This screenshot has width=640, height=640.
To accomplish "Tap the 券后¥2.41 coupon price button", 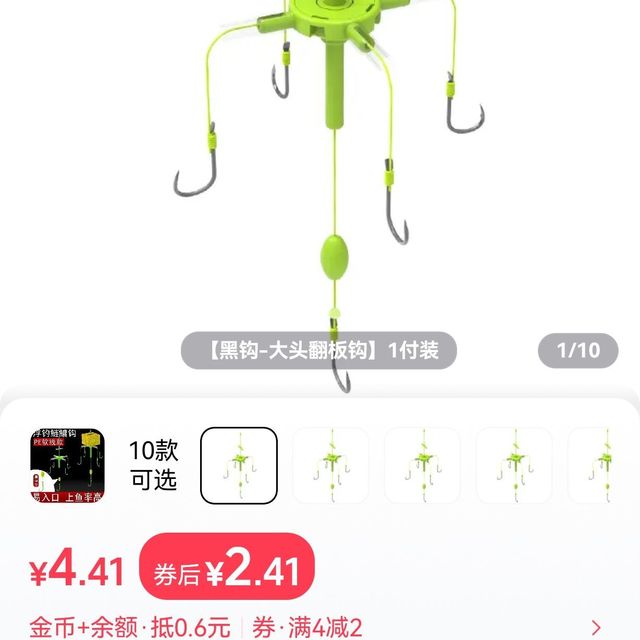I will click(227, 572).
